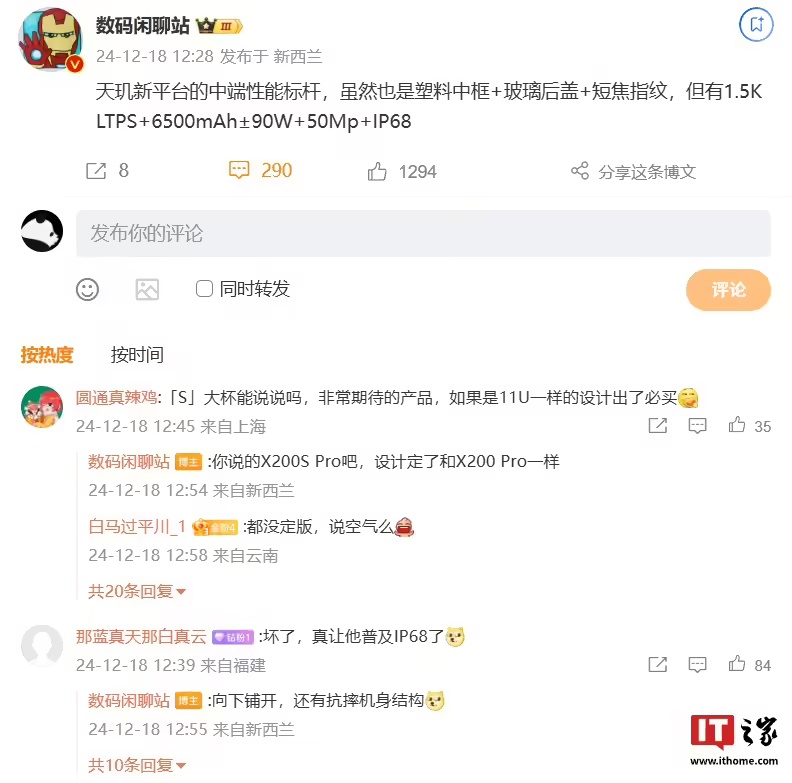Tap 分享这条博文 share link

tap(635, 172)
